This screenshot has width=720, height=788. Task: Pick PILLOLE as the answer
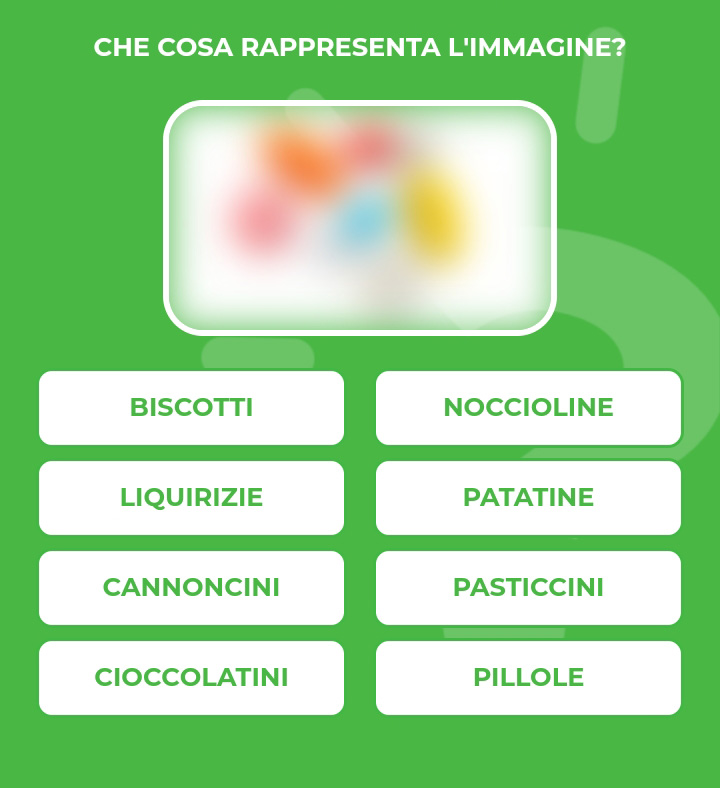click(528, 678)
